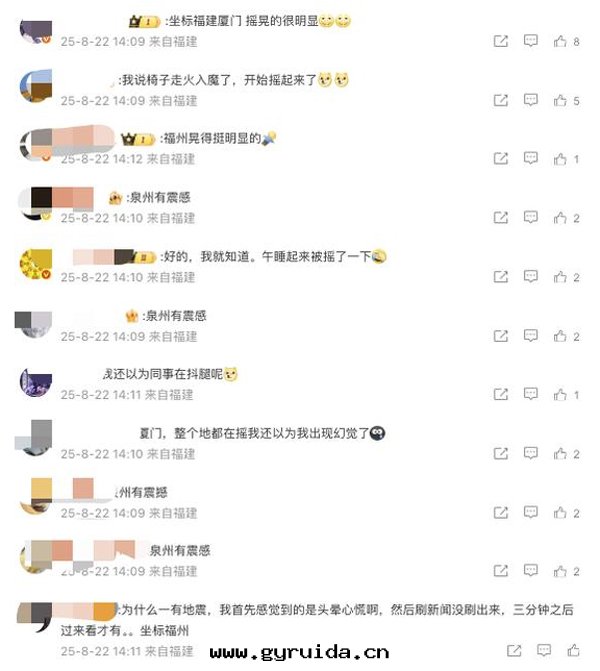
Task: Like the comment '州有震撼'
Action: [560, 513]
